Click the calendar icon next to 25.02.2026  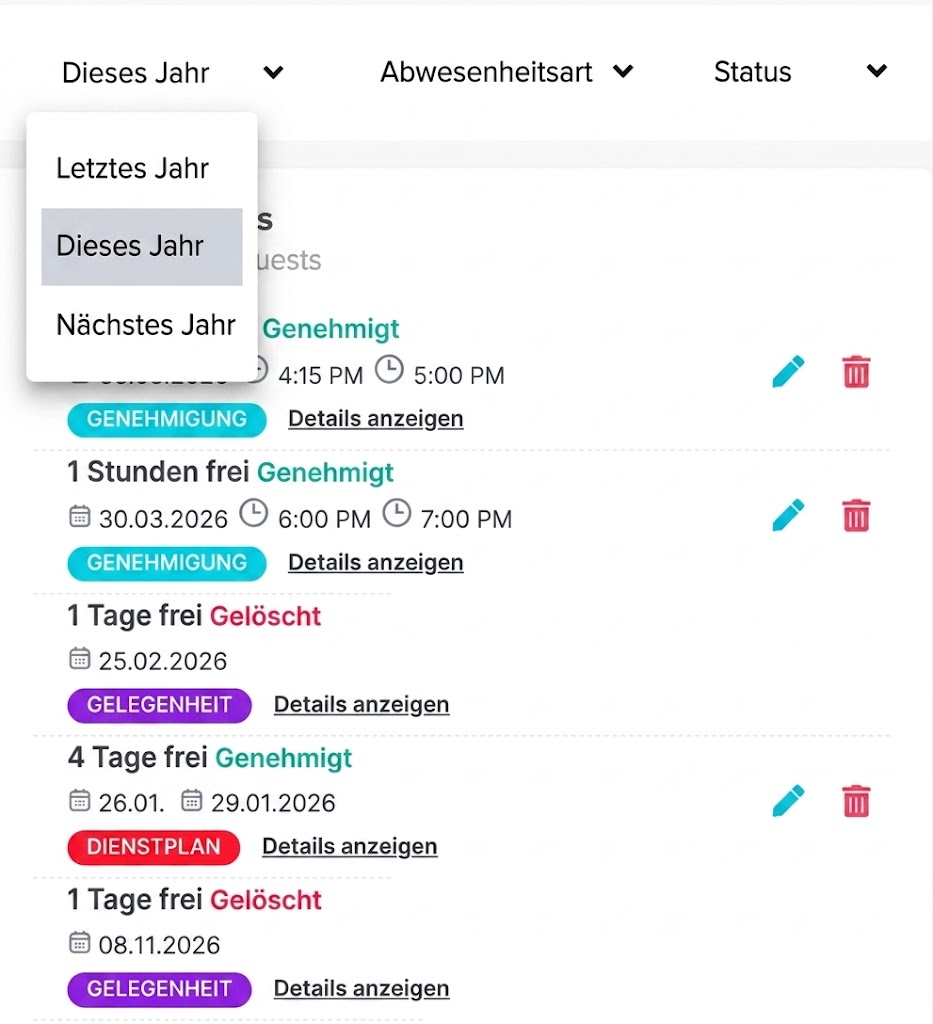[x=79, y=659]
